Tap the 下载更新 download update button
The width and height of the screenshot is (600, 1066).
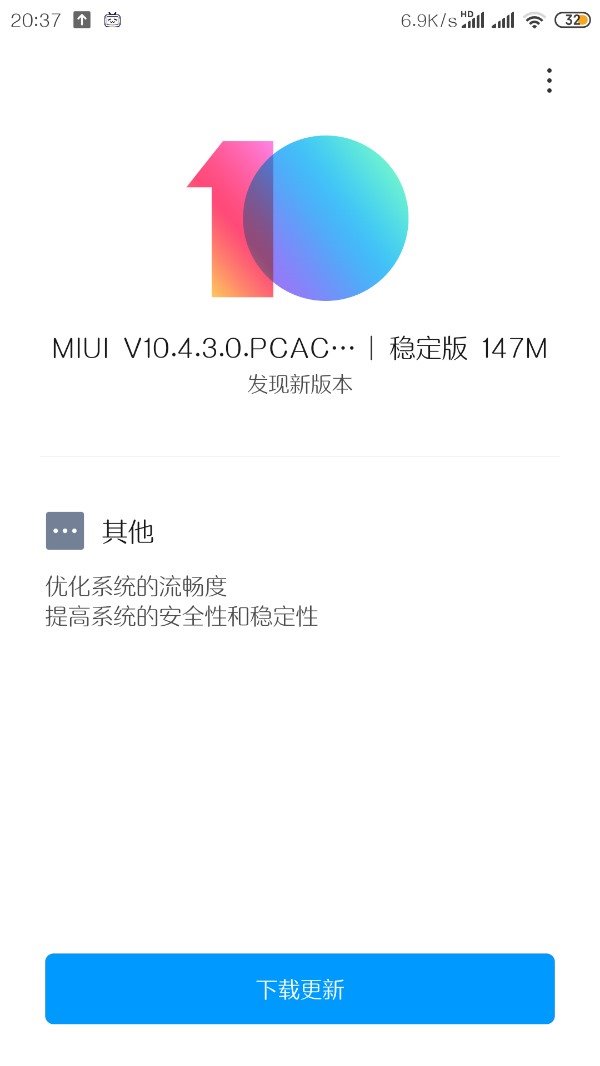[300, 989]
